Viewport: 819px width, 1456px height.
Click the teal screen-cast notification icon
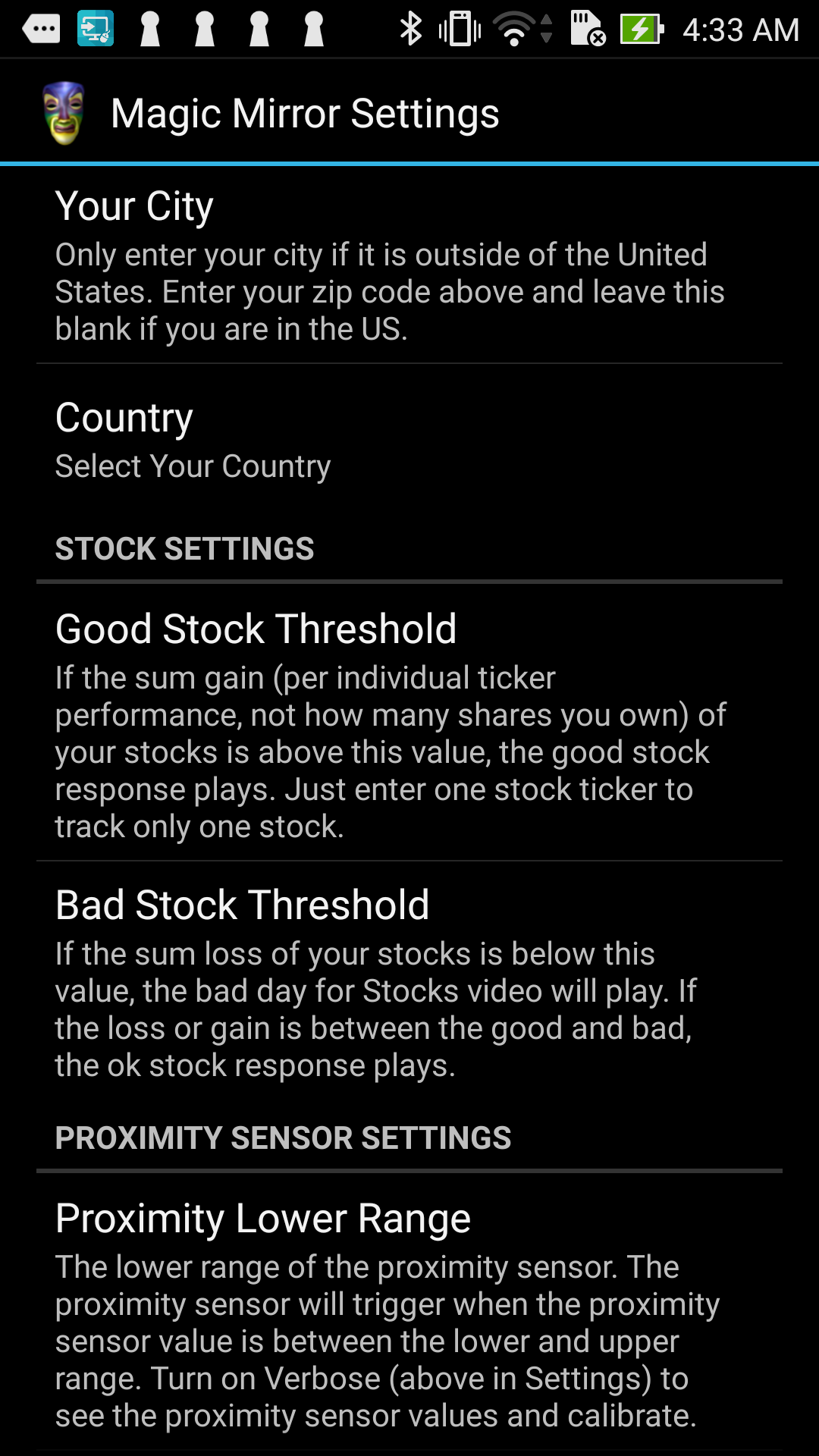93,29
